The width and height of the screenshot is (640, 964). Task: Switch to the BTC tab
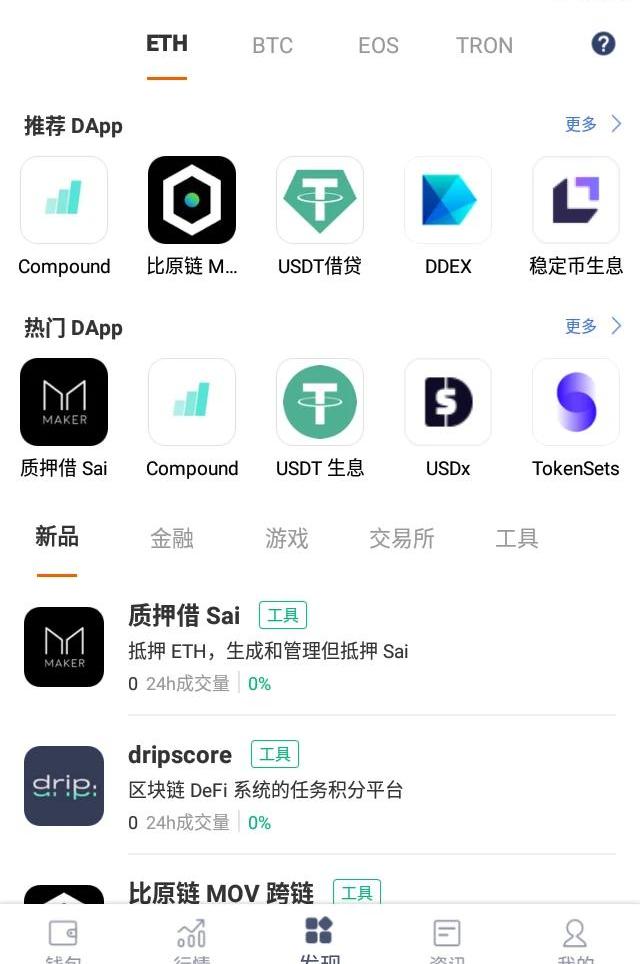coord(272,45)
